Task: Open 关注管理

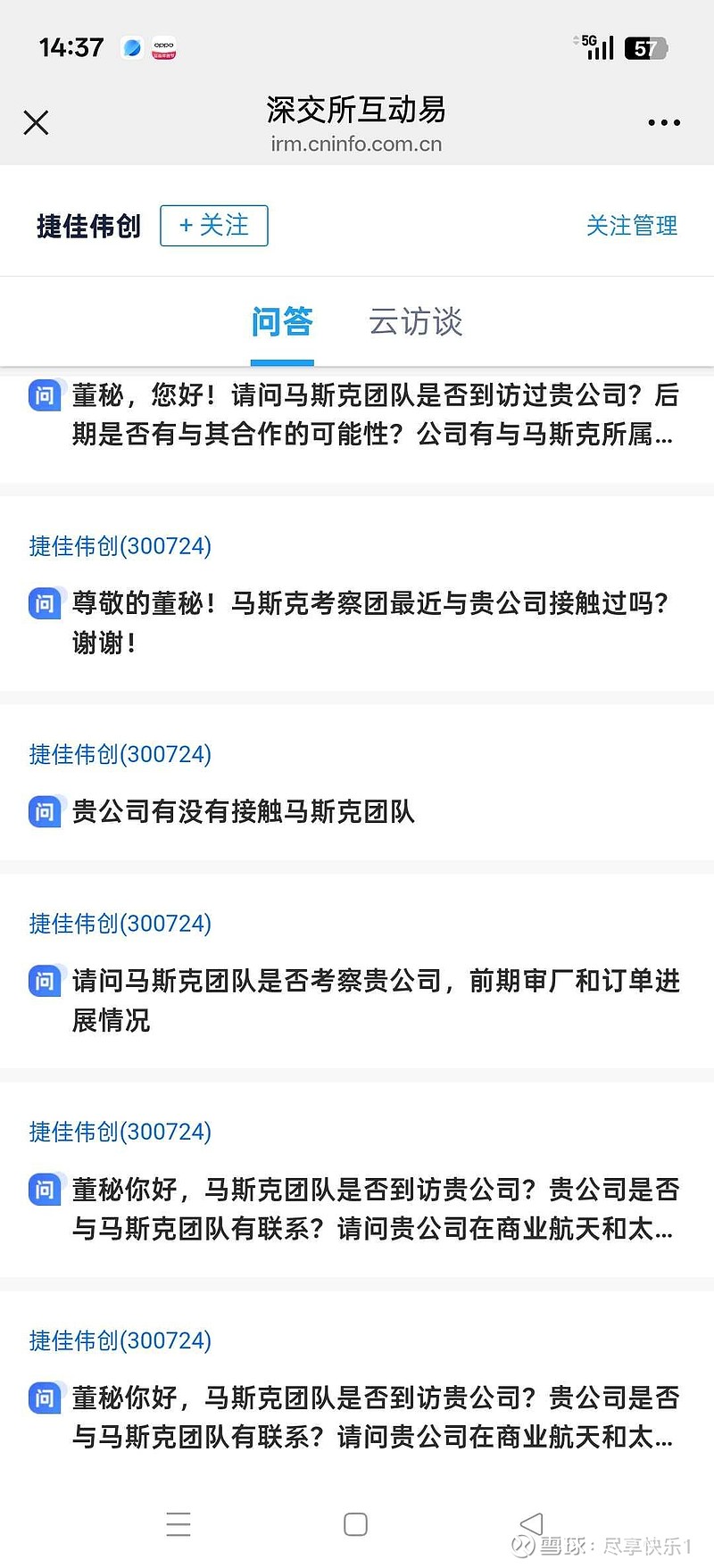Action: [x=632, y=226]
